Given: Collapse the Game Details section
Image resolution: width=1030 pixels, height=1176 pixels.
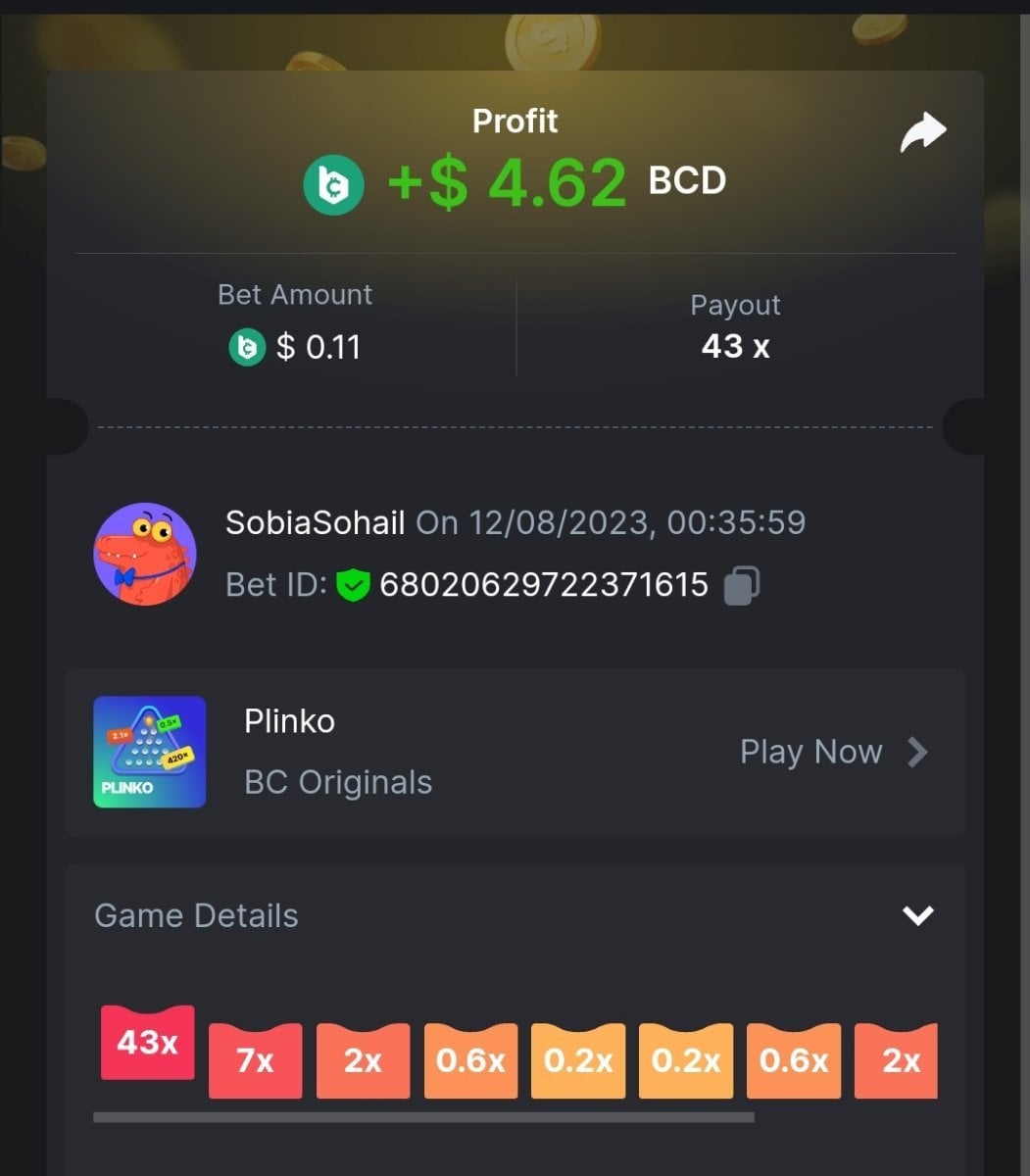Looking at the screenshot, I should point(917,915).
